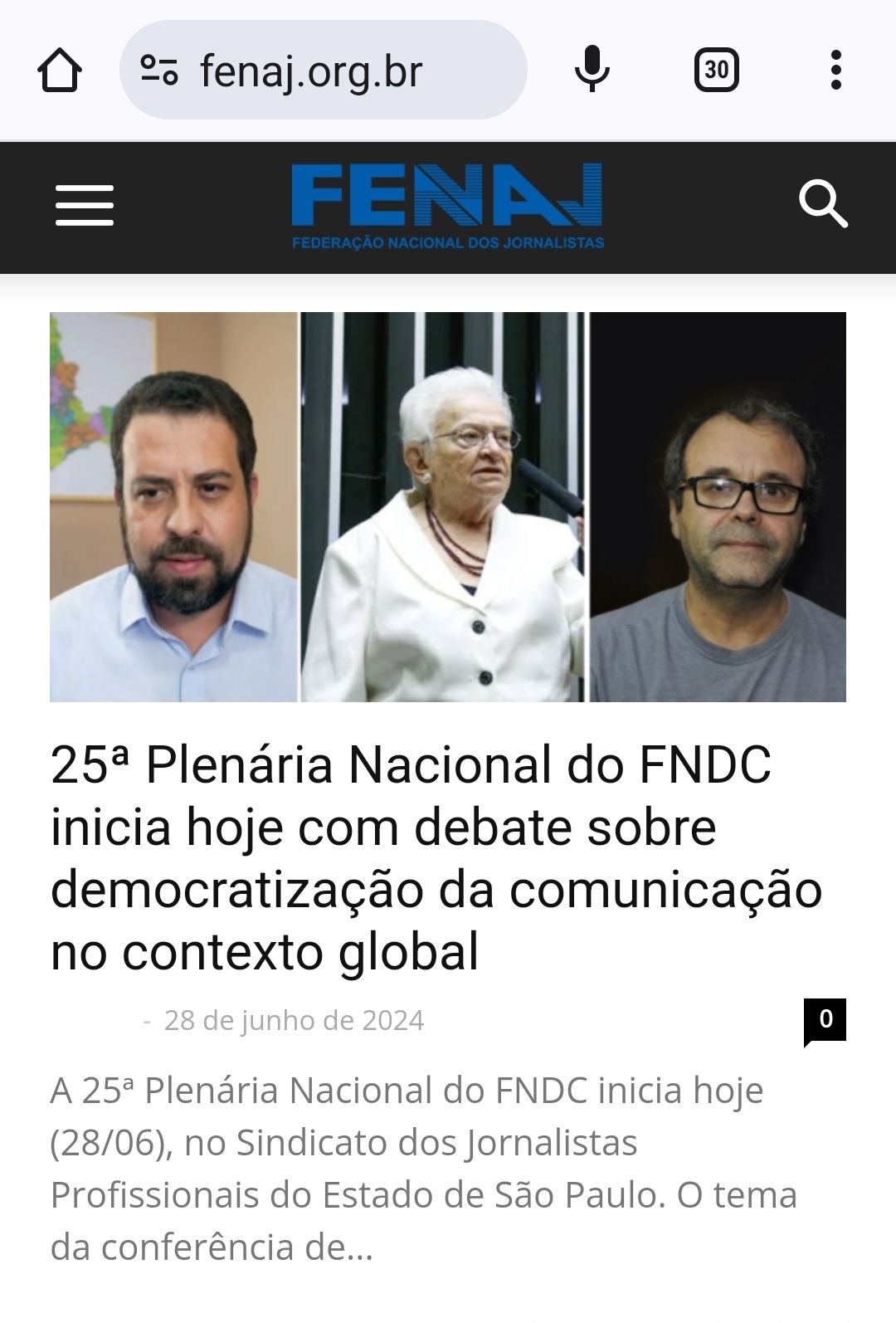Start voice search with the microphone
The width and height of the screenshot is (896, 1323).
click(592, 70)
